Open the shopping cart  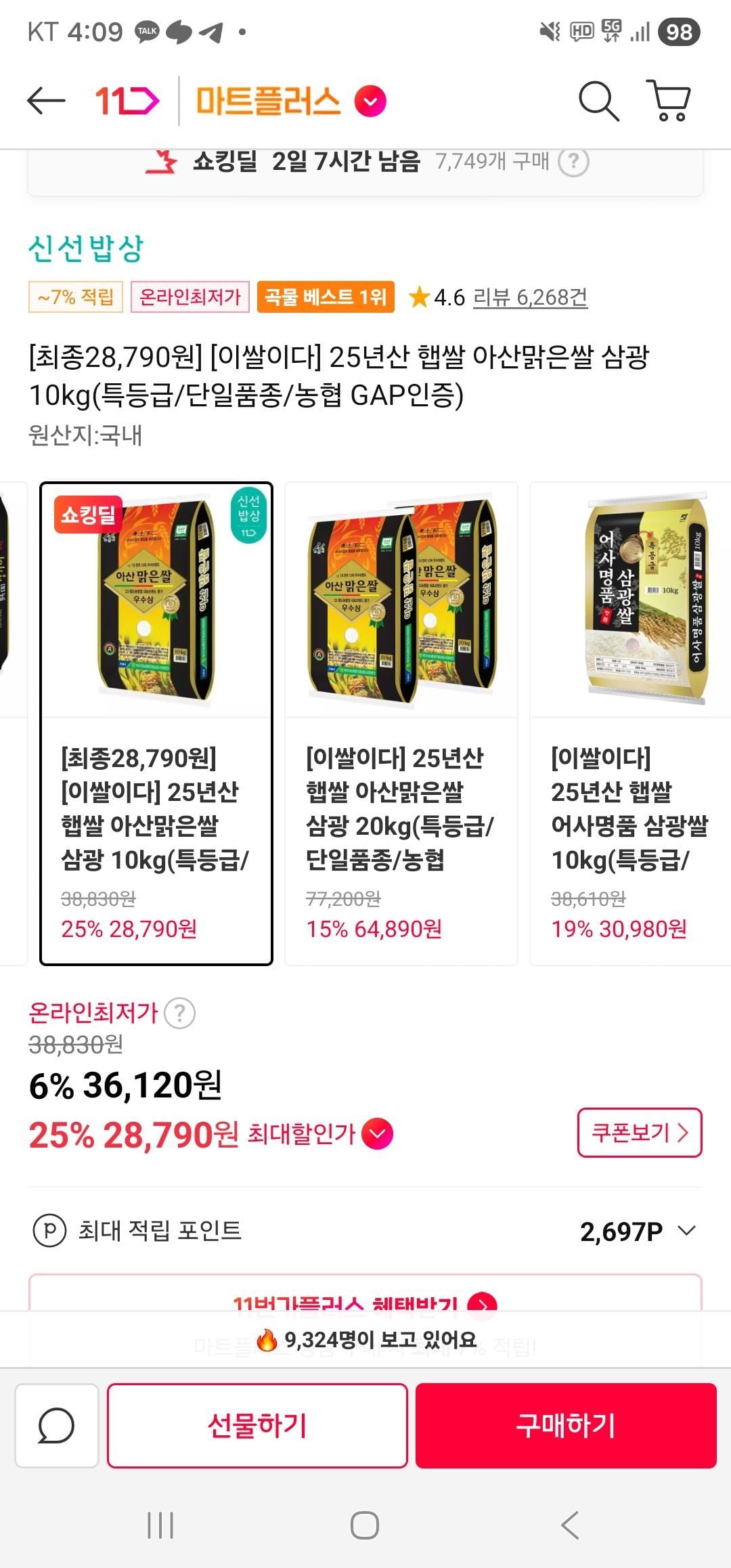point(669,101)
